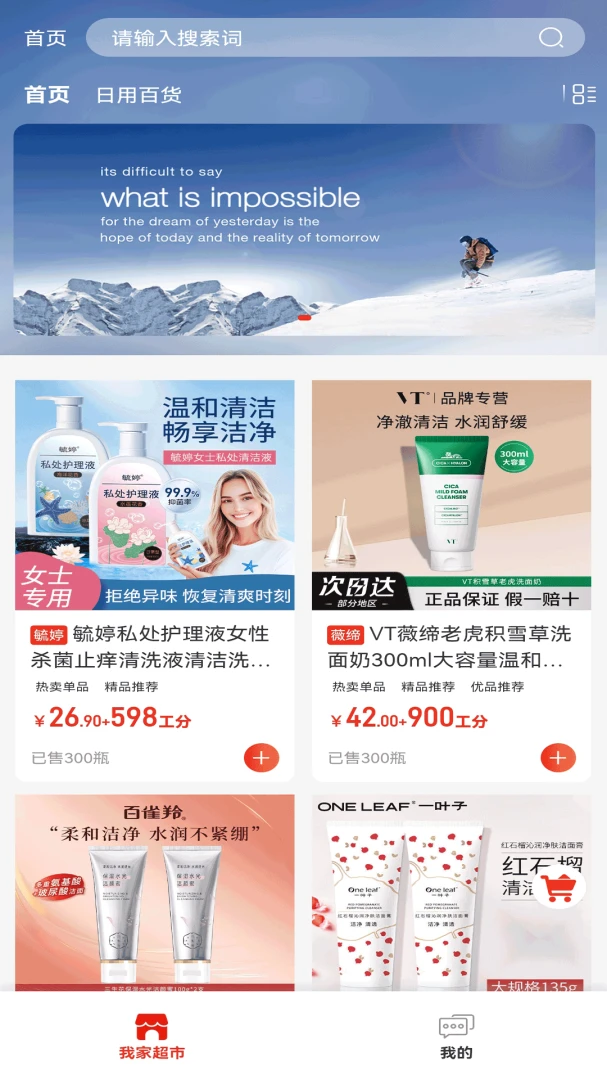The image size is (607, 1080).
Task: Tap the search box to enter keywords
Action: pos(335,37)
